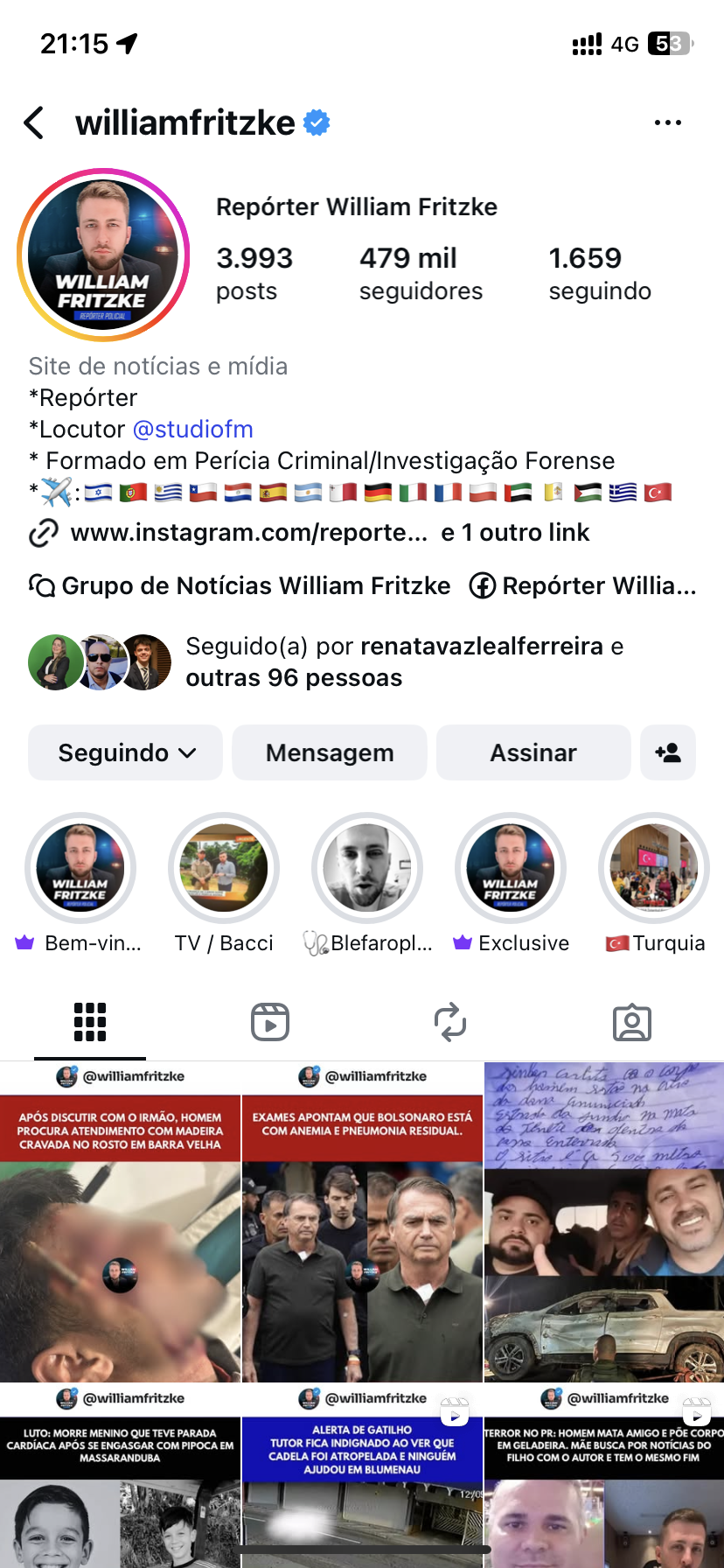This screenshot has height=1568, width=724.
Task: Open the 479 mil seguidores list
Action: point(421,274)
